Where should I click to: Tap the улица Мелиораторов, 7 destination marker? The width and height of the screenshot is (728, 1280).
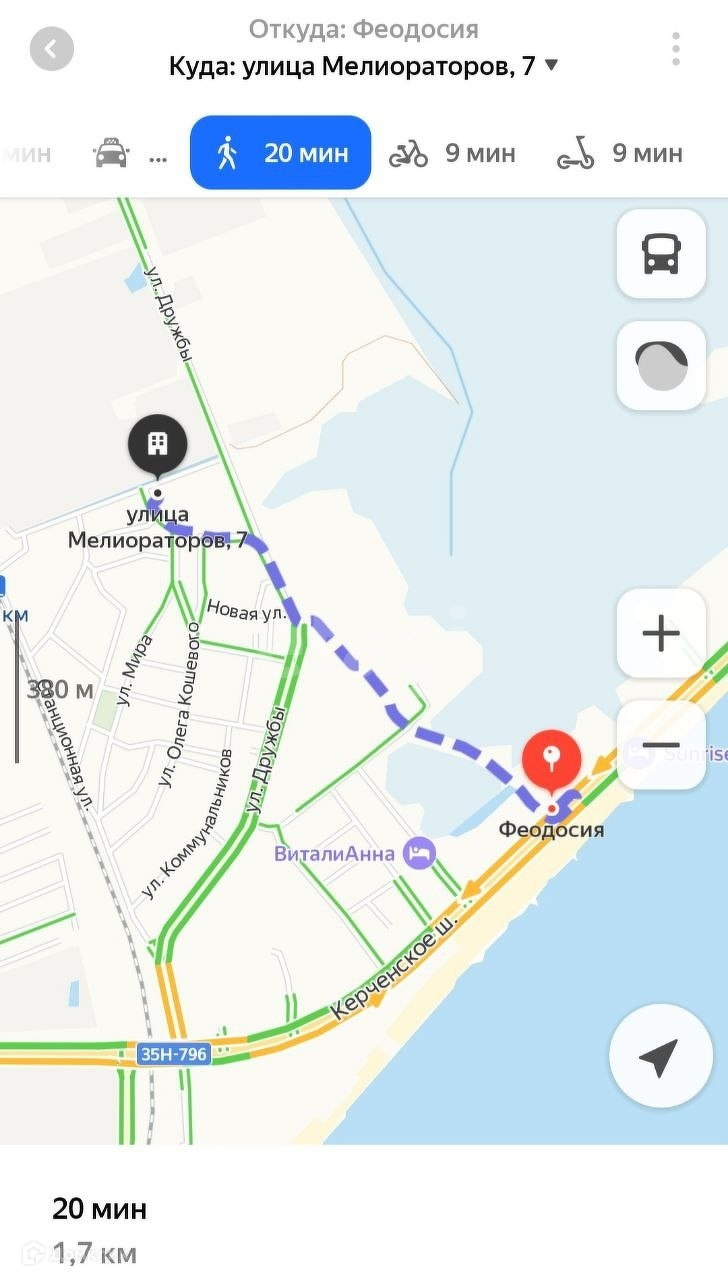(x=158, y=446)
